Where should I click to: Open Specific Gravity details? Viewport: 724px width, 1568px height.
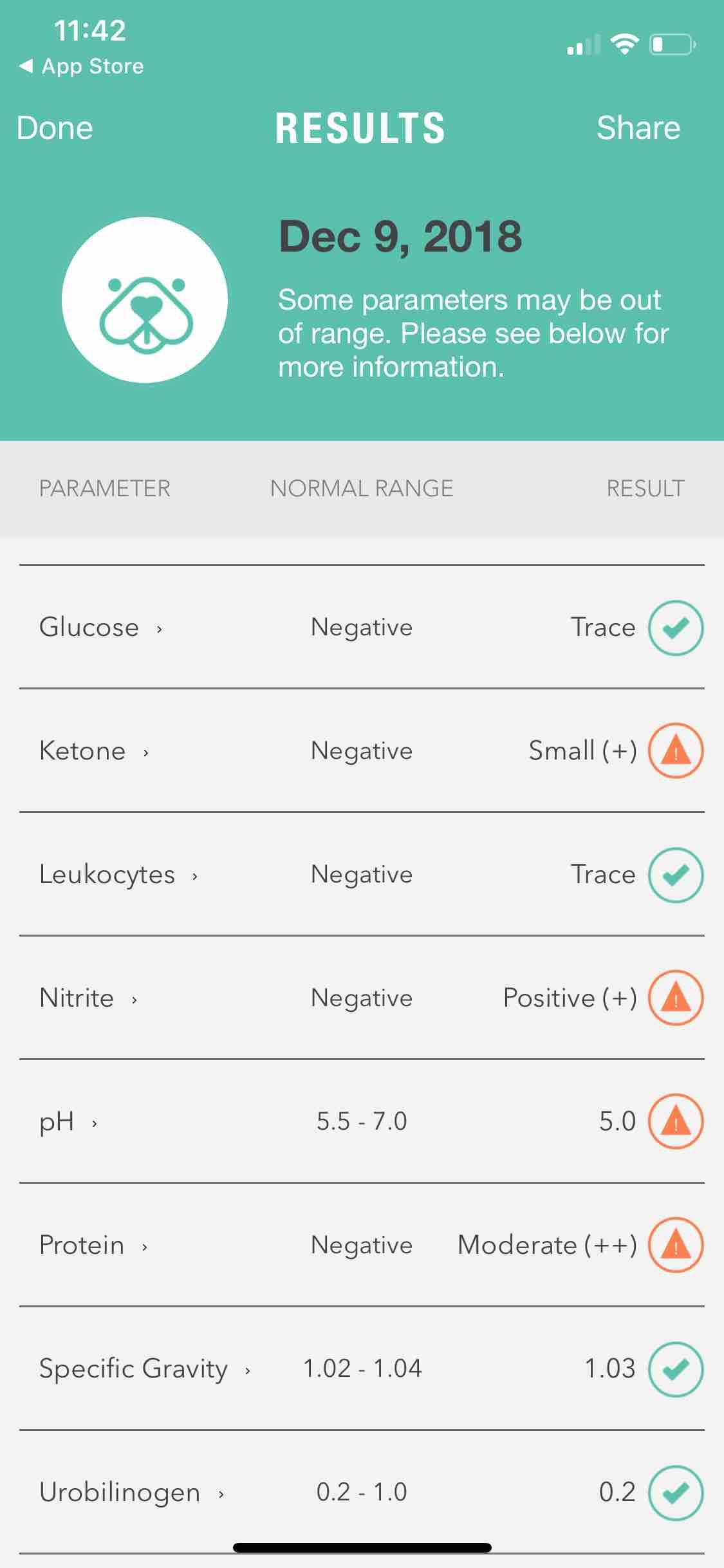(145, 1369)
